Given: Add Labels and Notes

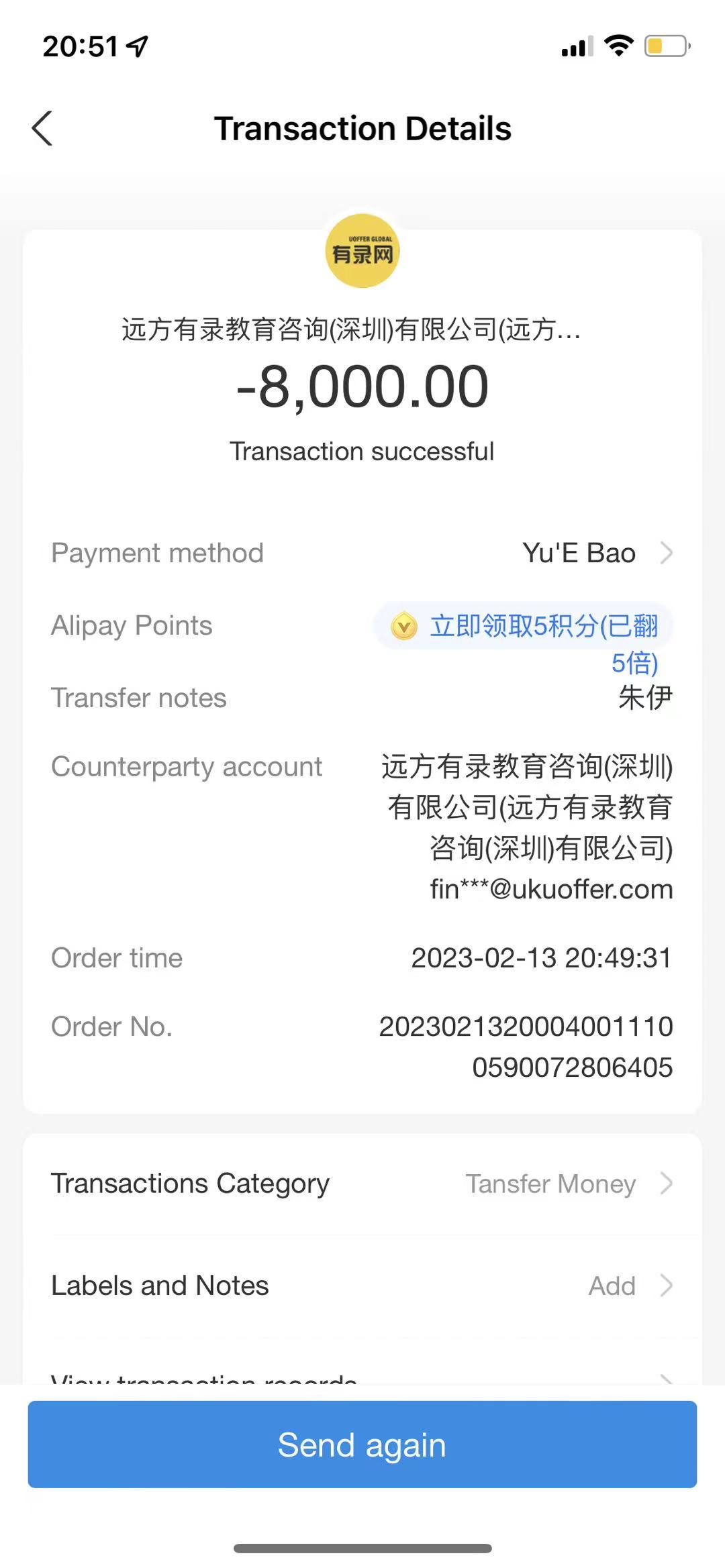Looking at the screenshot, I should point(362,1286).
